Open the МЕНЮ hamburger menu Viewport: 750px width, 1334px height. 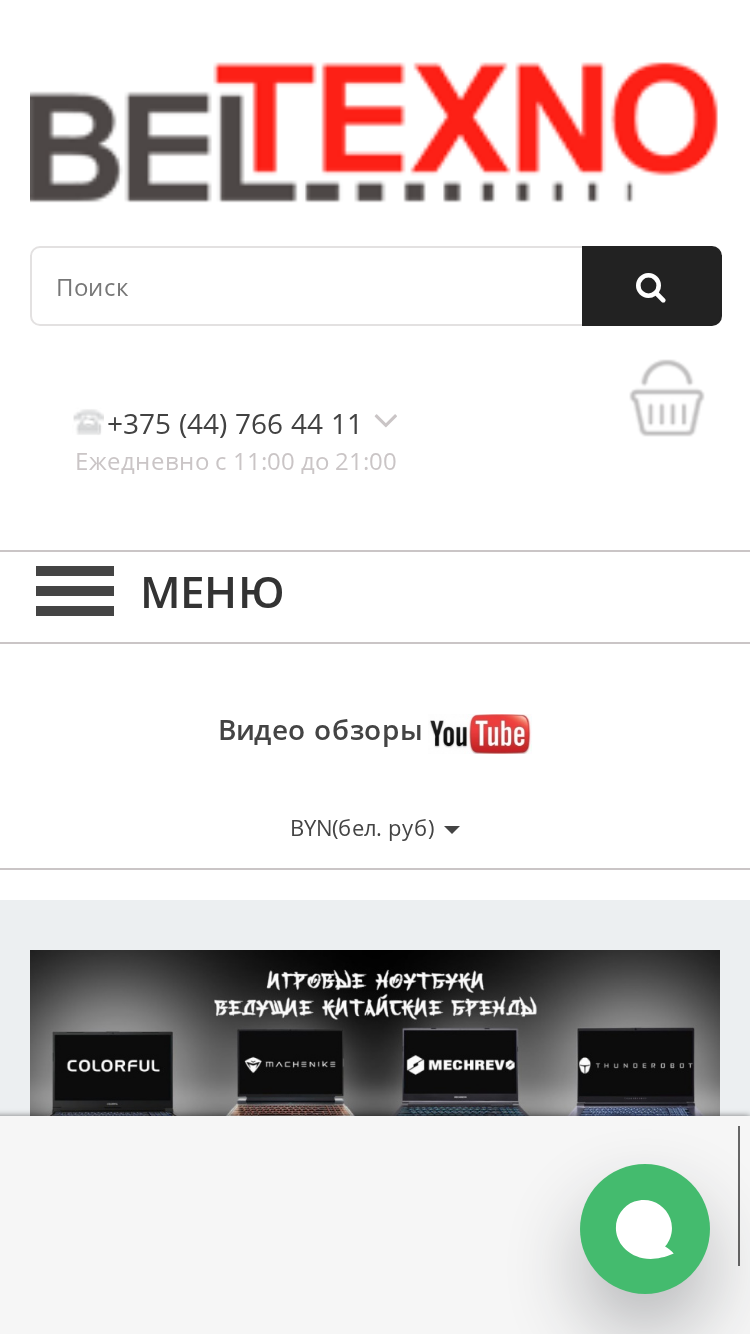[x=160, y=592]
